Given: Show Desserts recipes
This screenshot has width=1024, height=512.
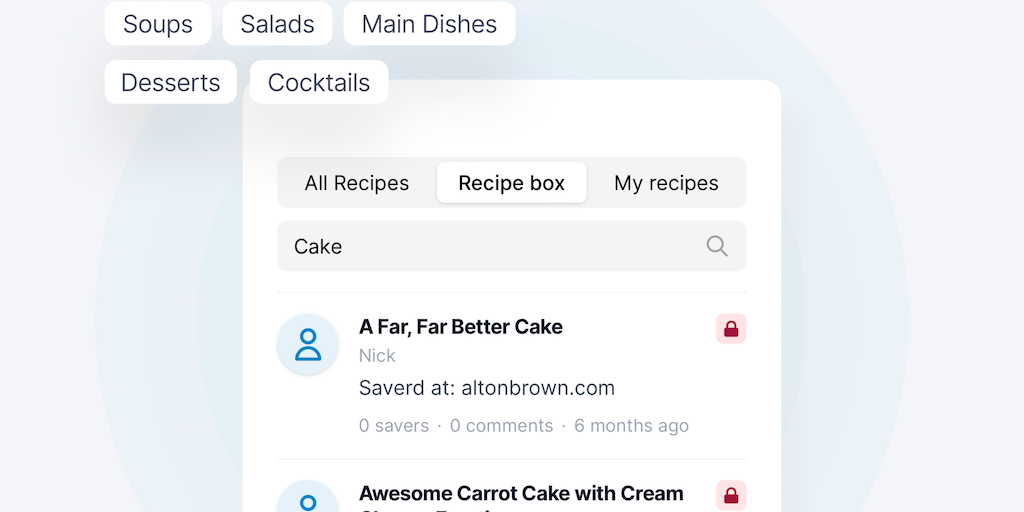Looking at the screenshot, I should coord(170,82).
